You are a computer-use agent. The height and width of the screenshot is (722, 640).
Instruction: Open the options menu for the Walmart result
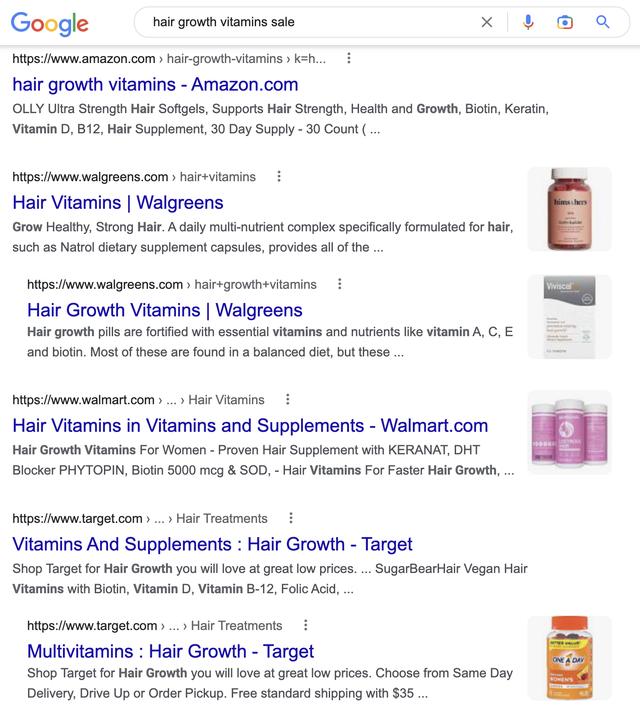(288, 400)
